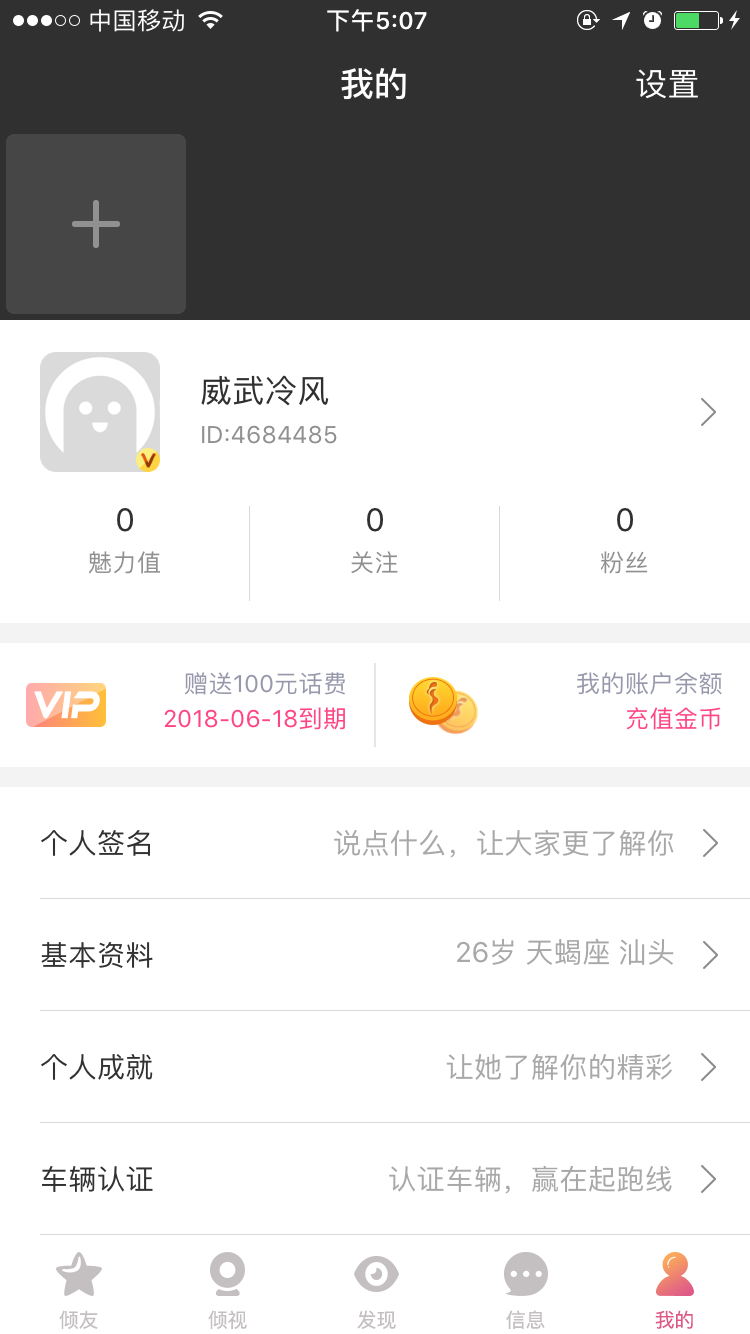Open the 个人成就 row
Screen dimensions: 750x1334
375,1067
